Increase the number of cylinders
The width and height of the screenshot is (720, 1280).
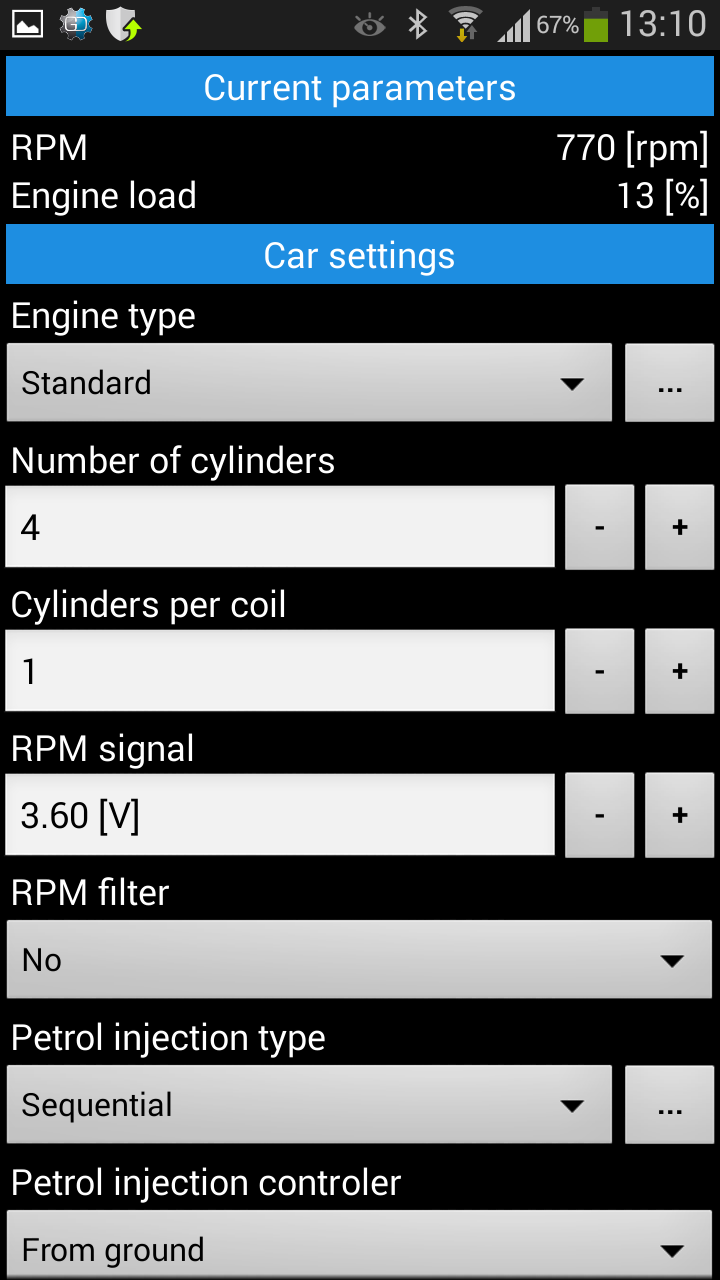pos(680,526)
